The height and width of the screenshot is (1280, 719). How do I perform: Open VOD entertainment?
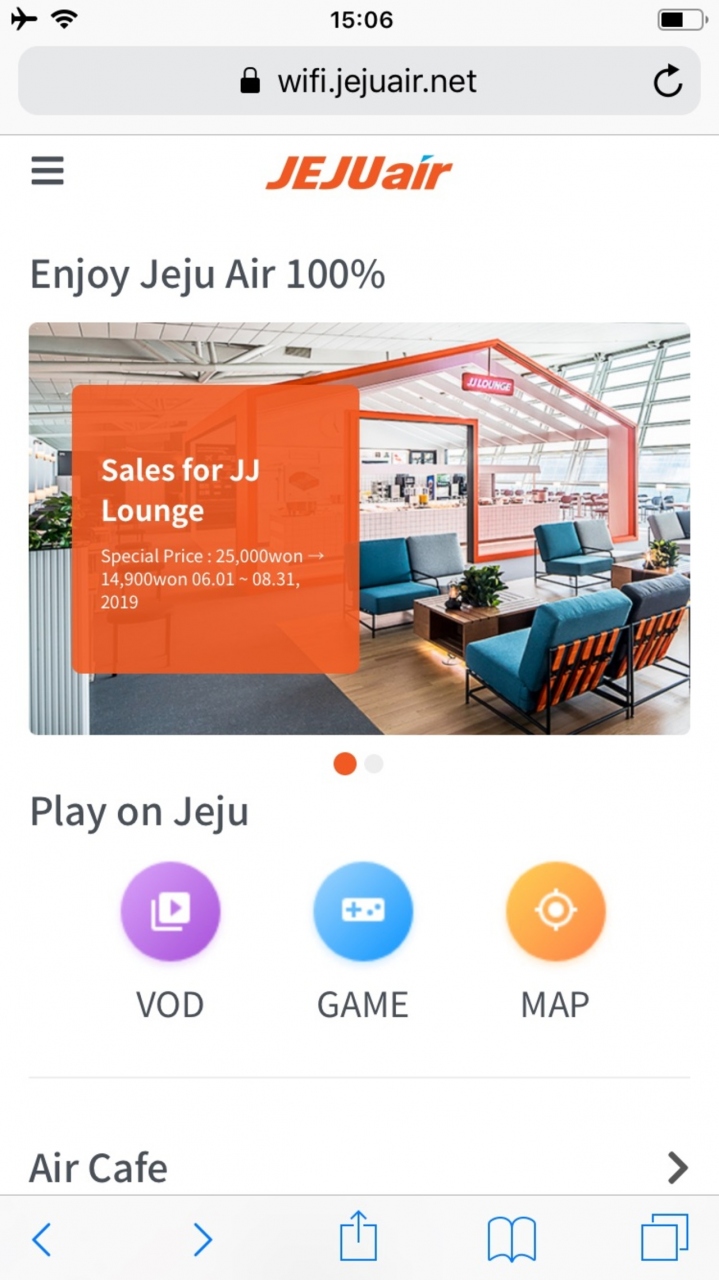tap(170, 911)
